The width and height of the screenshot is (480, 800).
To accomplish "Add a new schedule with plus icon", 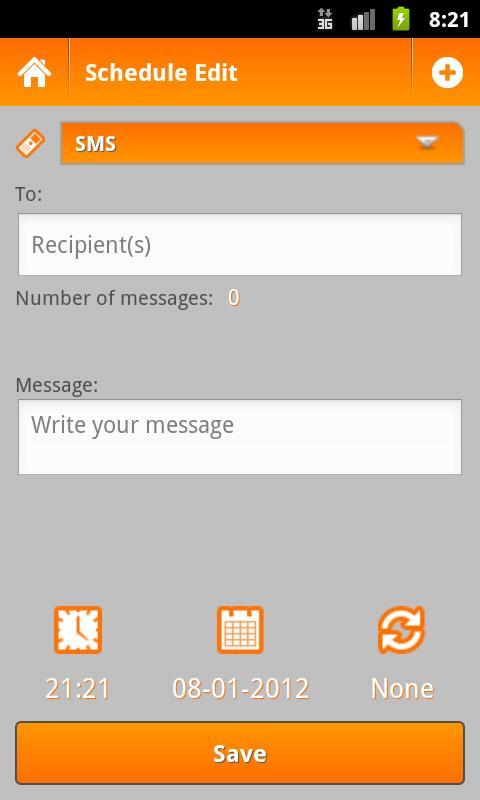I will pos(447,72).
